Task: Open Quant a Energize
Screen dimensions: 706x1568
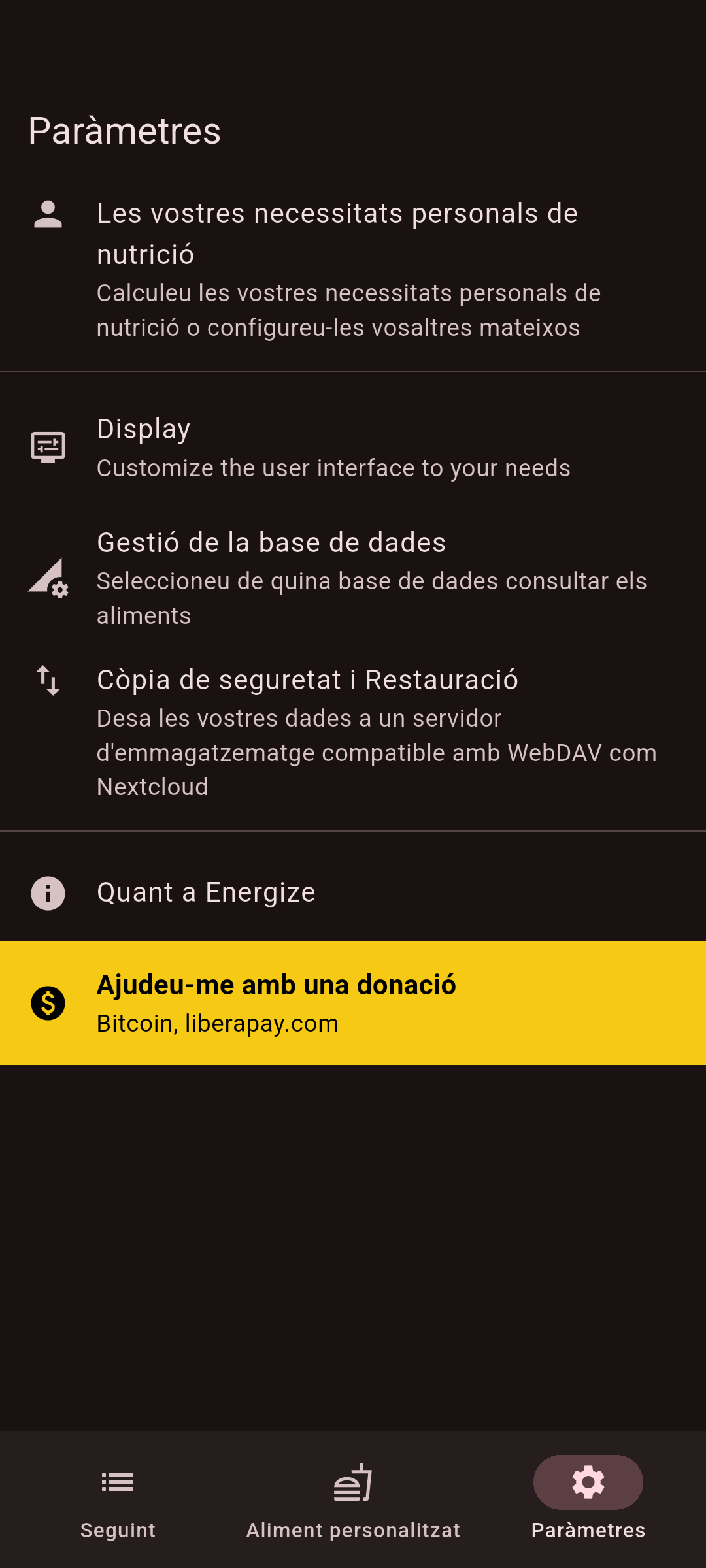Action: pyautogui.click(x=353, y=892)
